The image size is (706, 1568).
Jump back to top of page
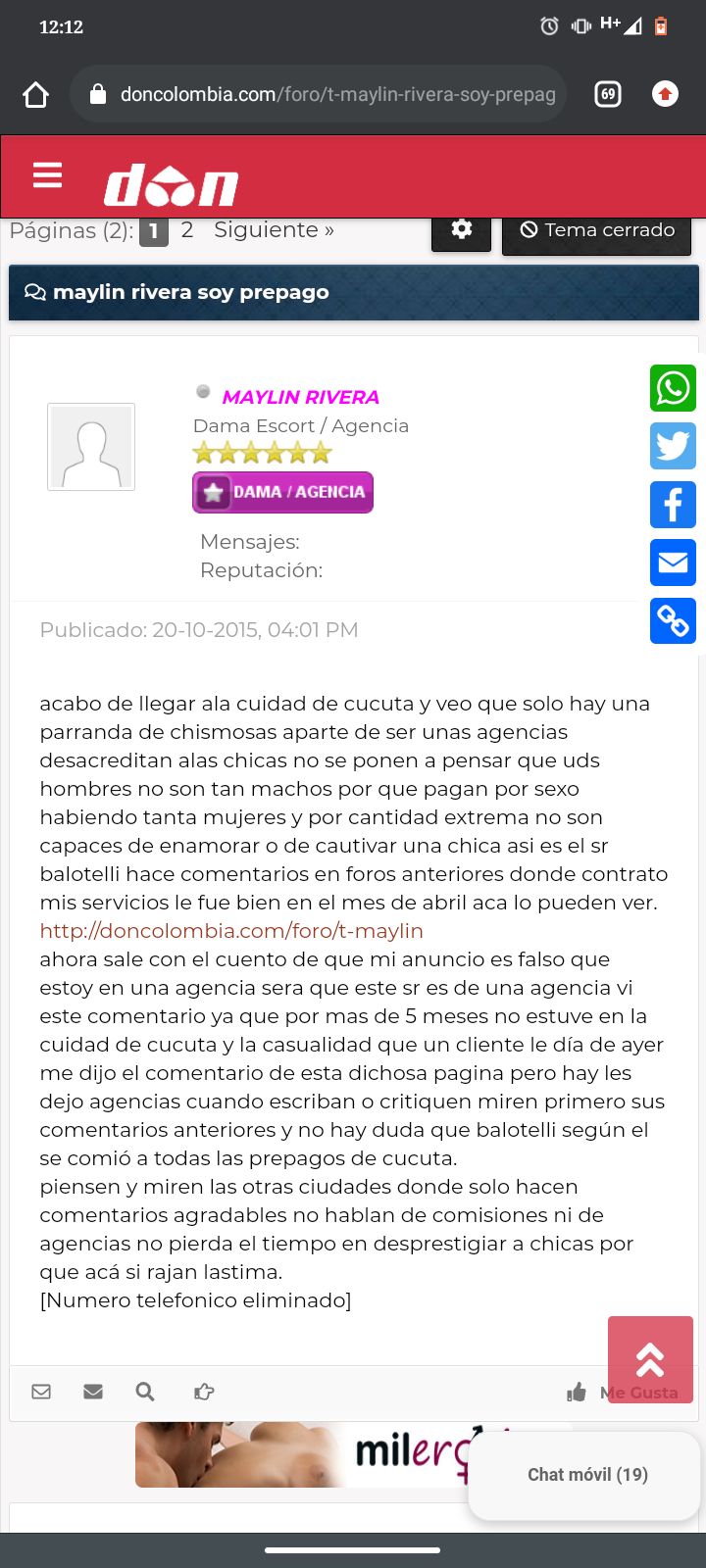650,1359
